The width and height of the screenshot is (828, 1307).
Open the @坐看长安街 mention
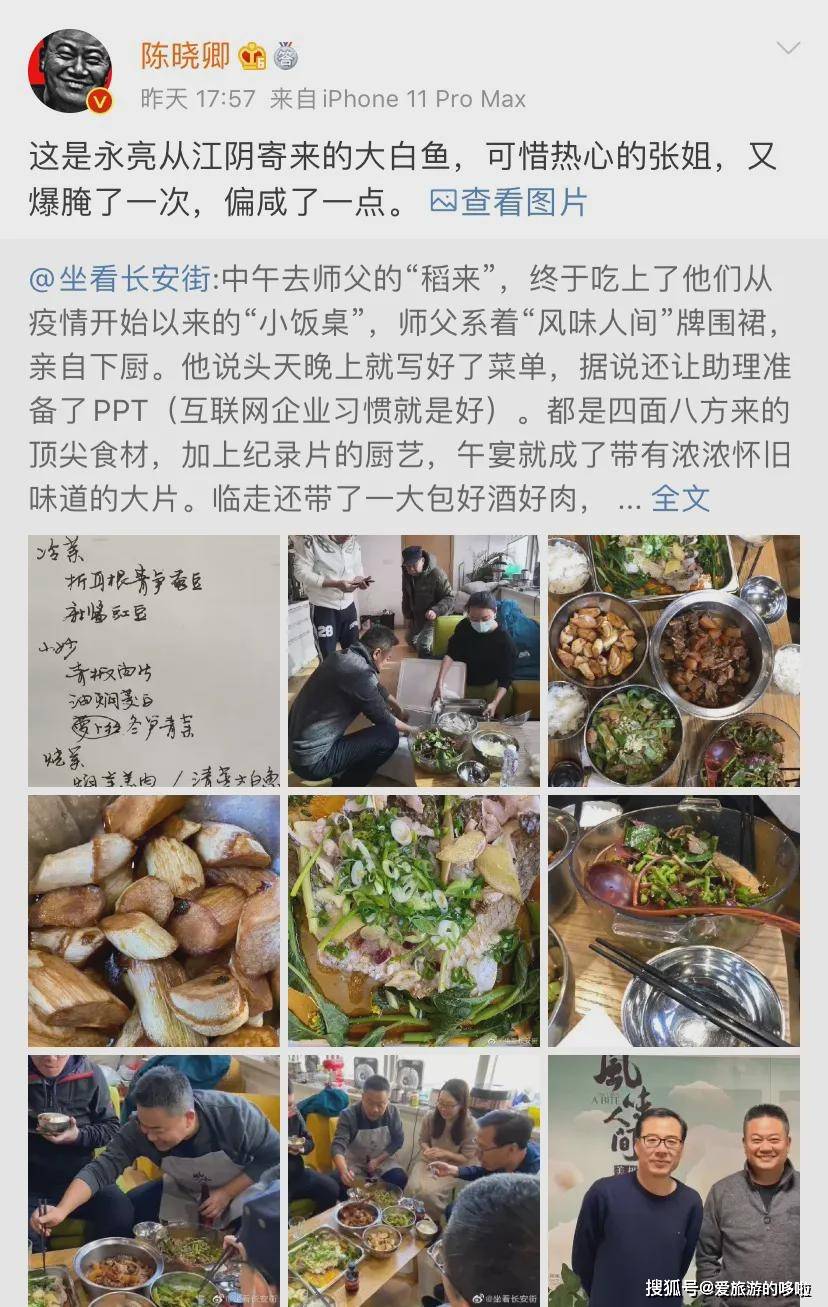[x=121, y=280]
